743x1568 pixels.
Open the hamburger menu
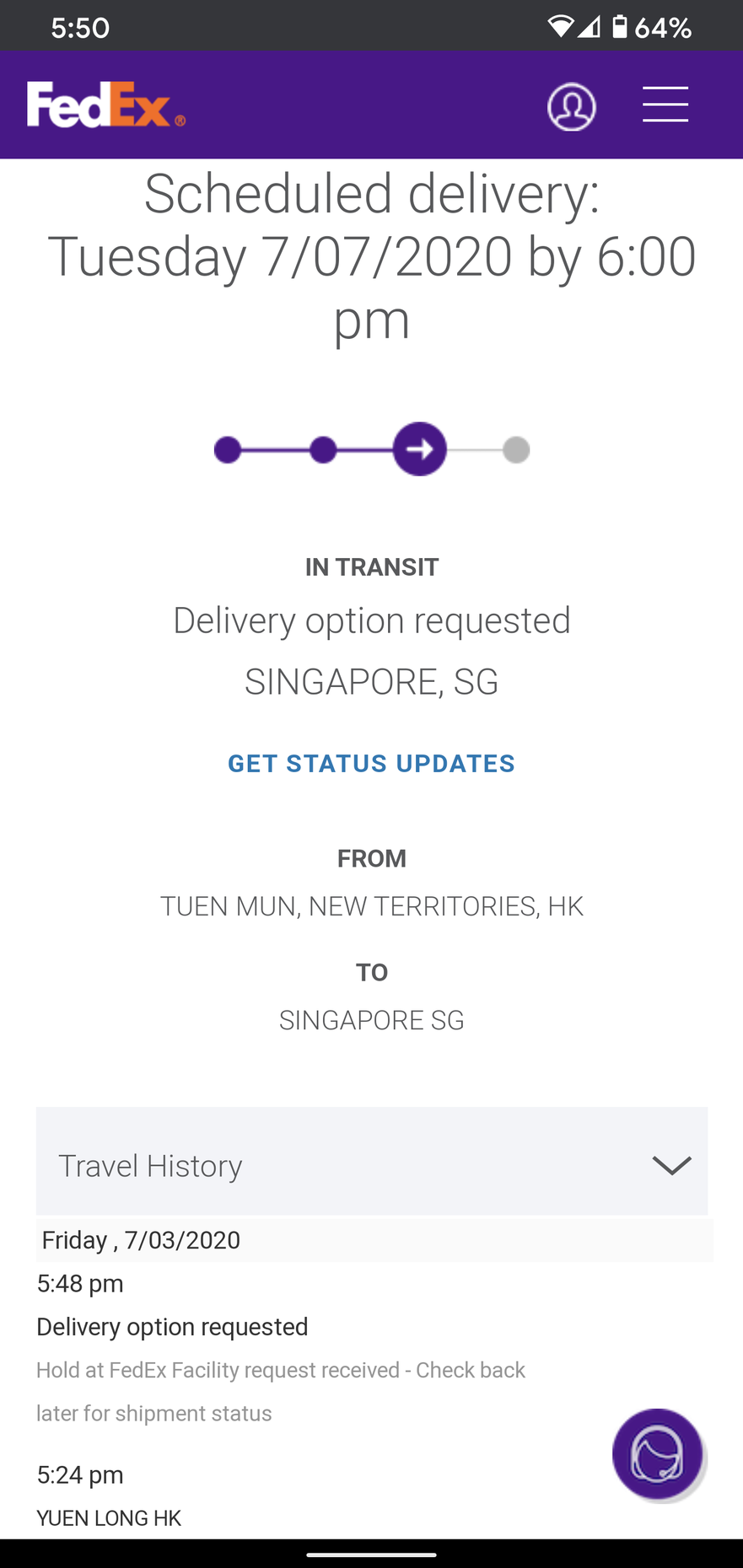665,105
